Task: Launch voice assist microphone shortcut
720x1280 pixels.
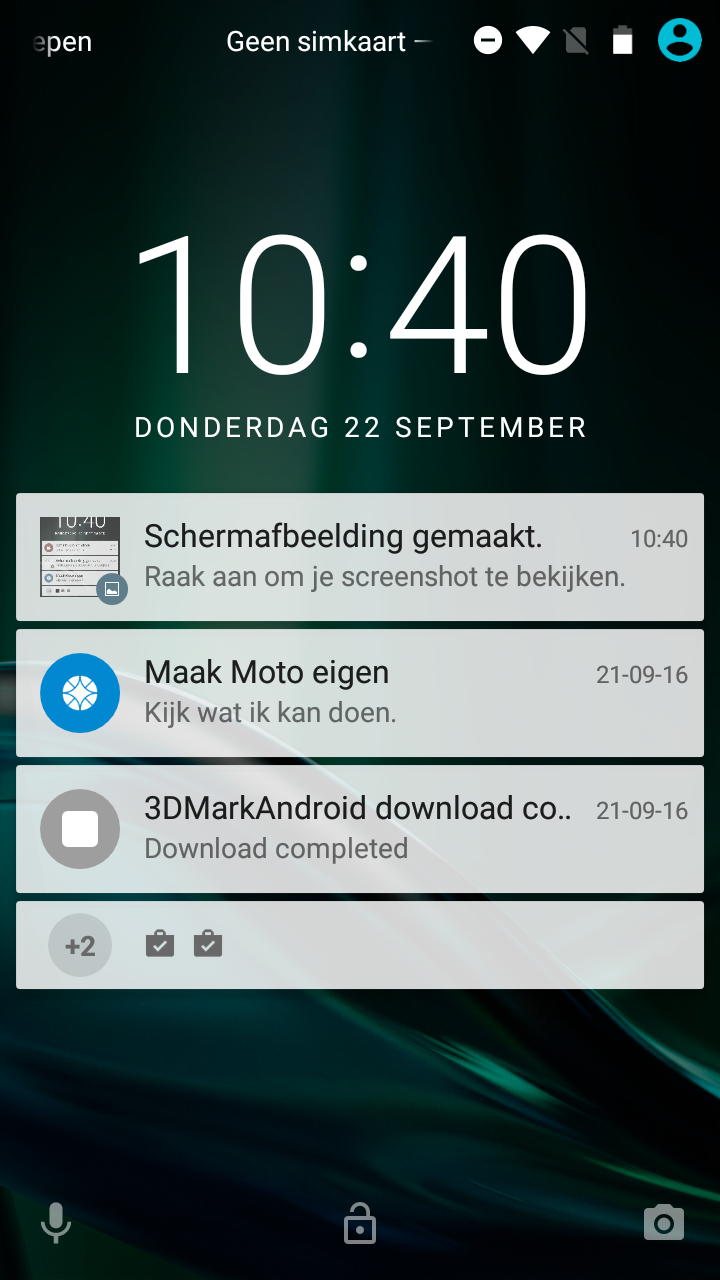Action: pyautogui.click(x=56, y=1223)
